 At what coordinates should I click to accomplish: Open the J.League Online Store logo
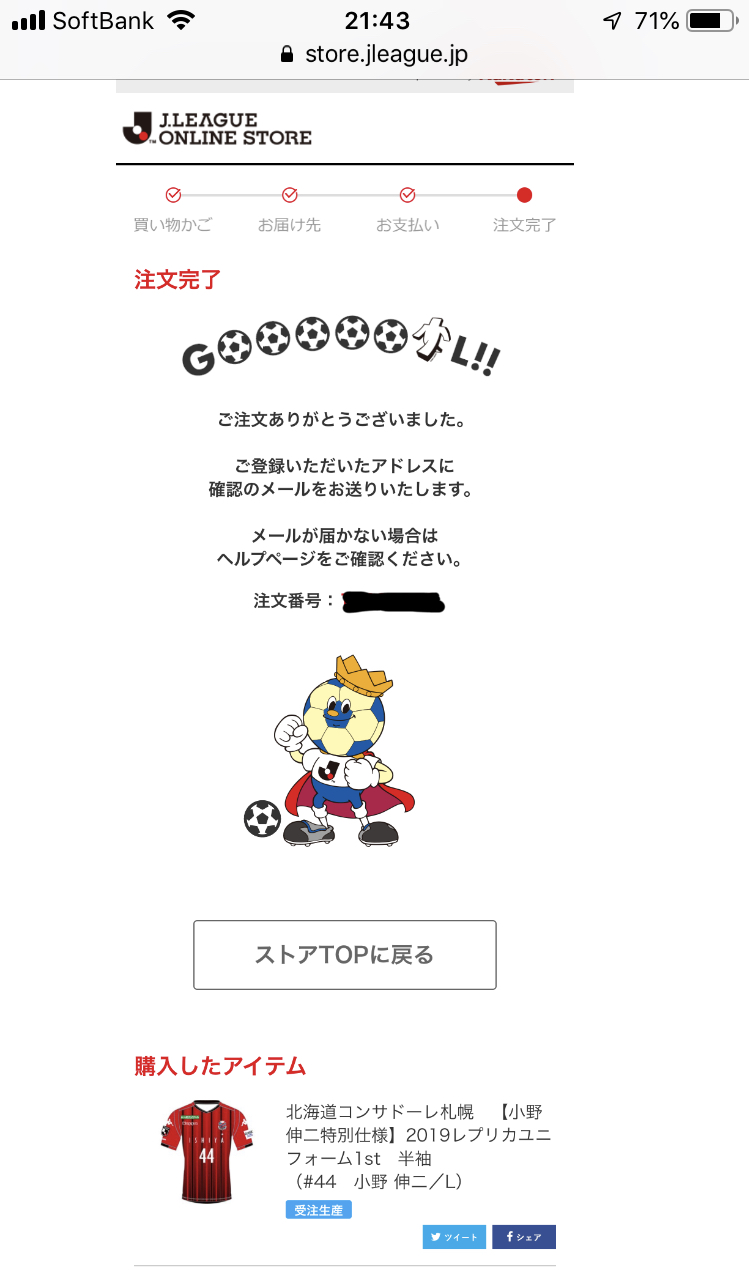point(217,129)
